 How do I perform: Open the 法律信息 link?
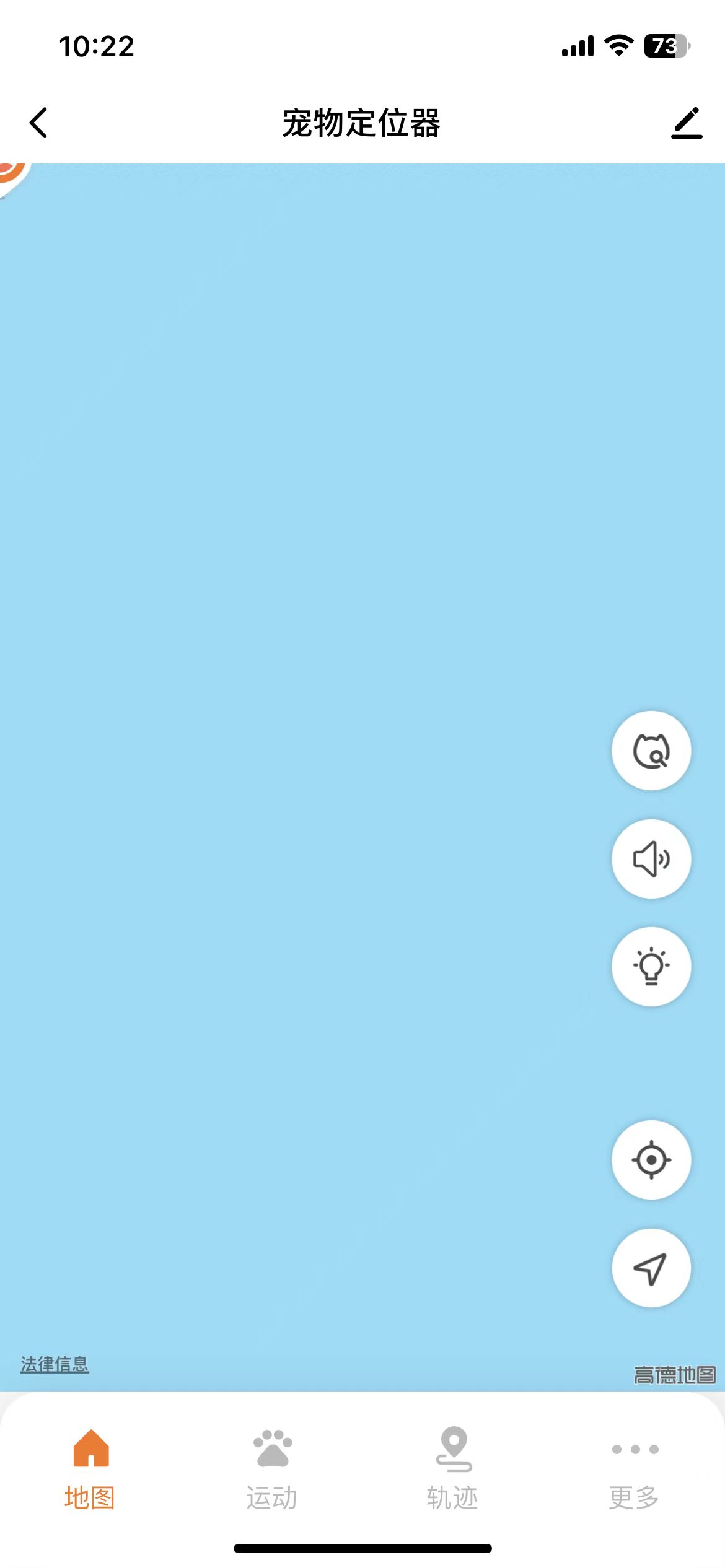(55, 1364)
